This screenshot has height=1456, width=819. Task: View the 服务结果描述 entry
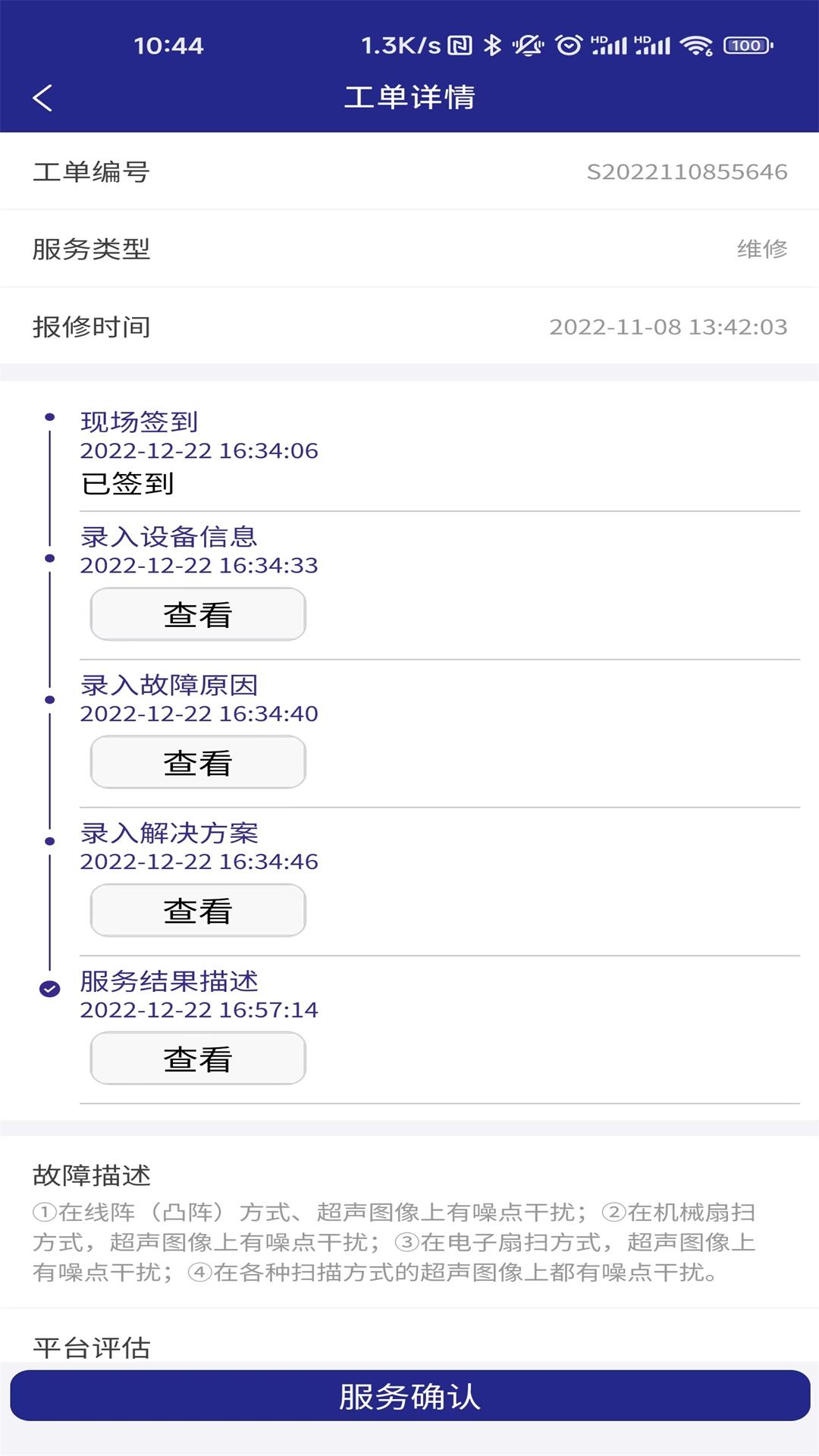198,1059
